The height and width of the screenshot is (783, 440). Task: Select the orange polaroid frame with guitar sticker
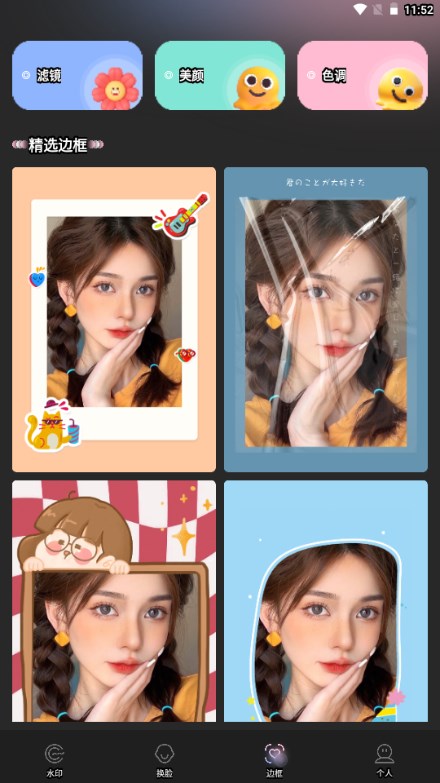(114, 320)
